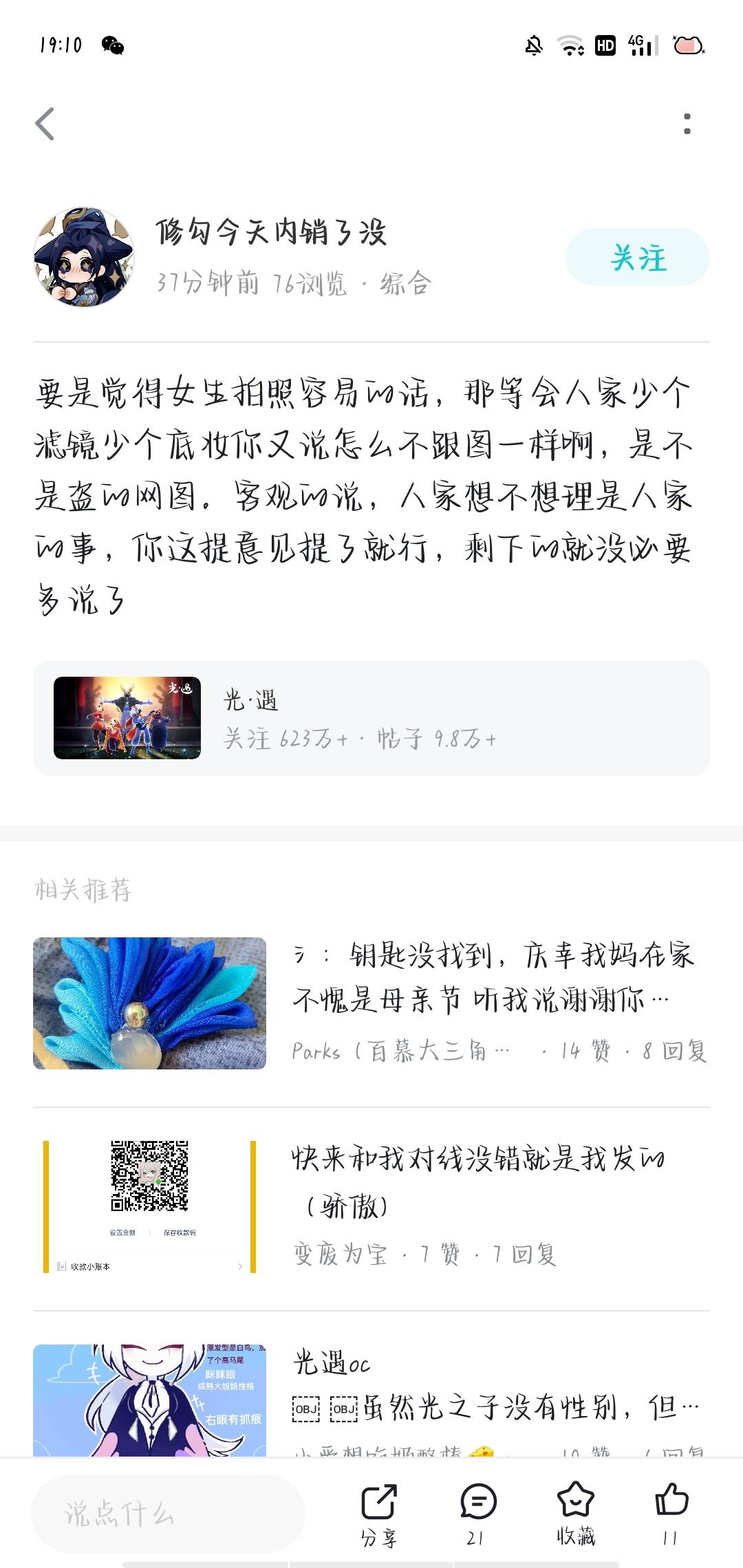Viewport: 743px width, 1568px height.
Task: Open the profile avatar of 修勾今天内销了没
Action: pyautogui.click(x=84, y=257)
